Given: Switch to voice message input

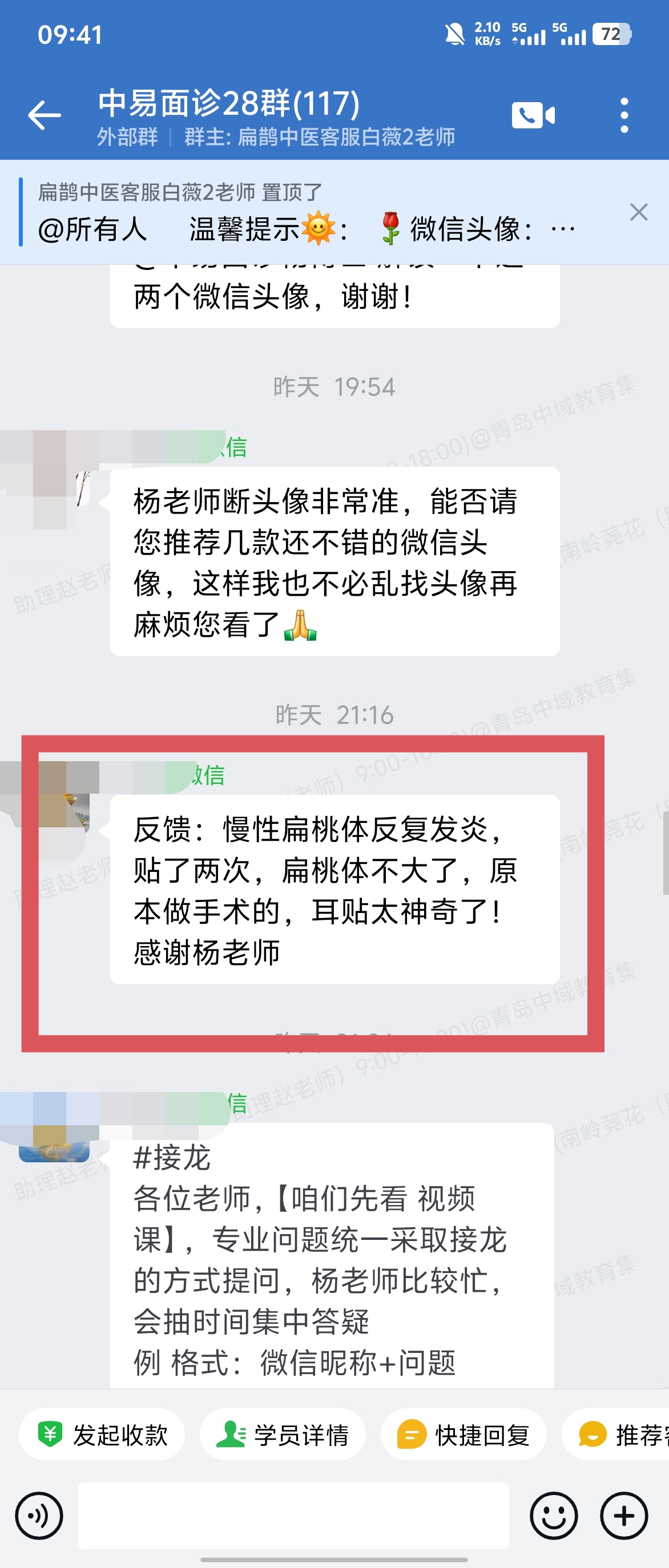Looking at the screenshot, I should point(39,1516).
